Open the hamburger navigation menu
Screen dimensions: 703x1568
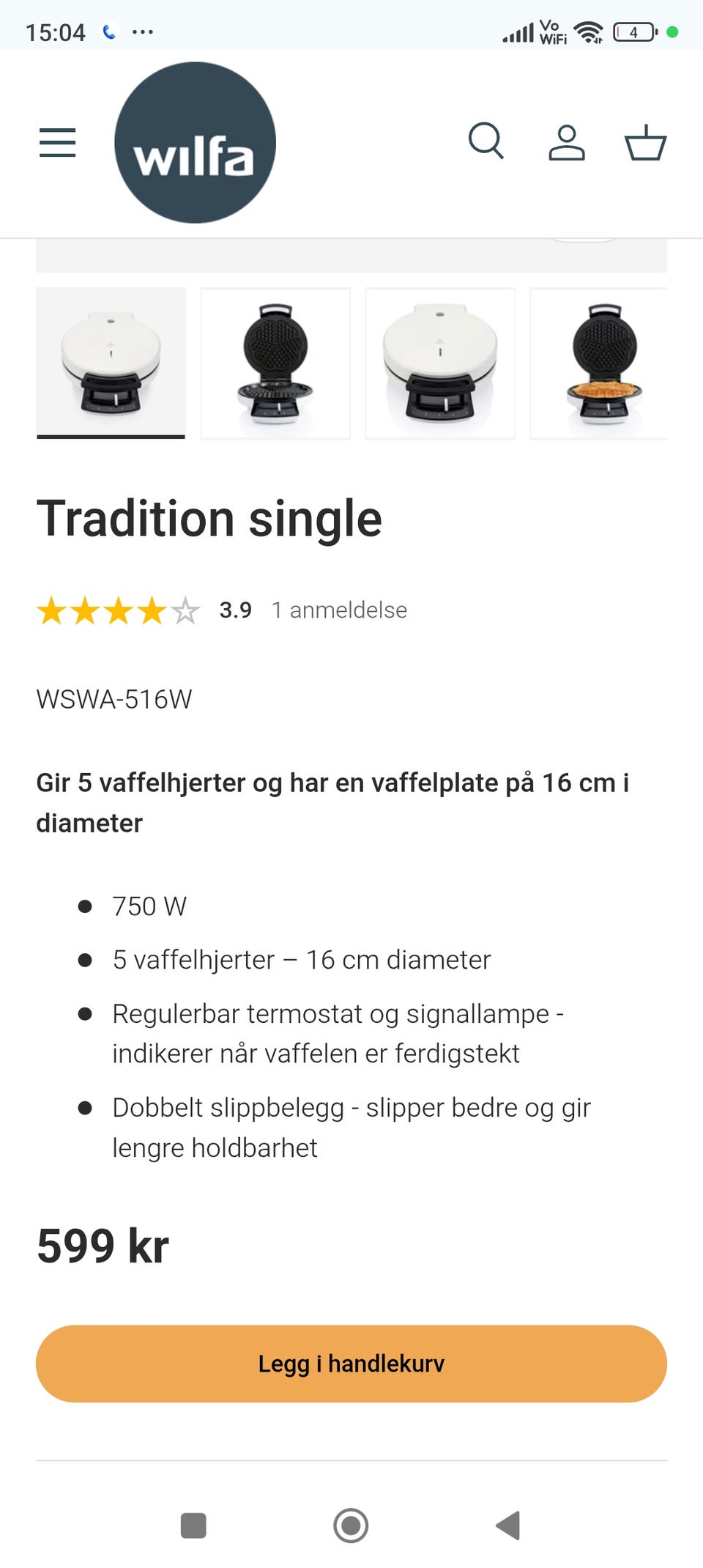[57, 143]
